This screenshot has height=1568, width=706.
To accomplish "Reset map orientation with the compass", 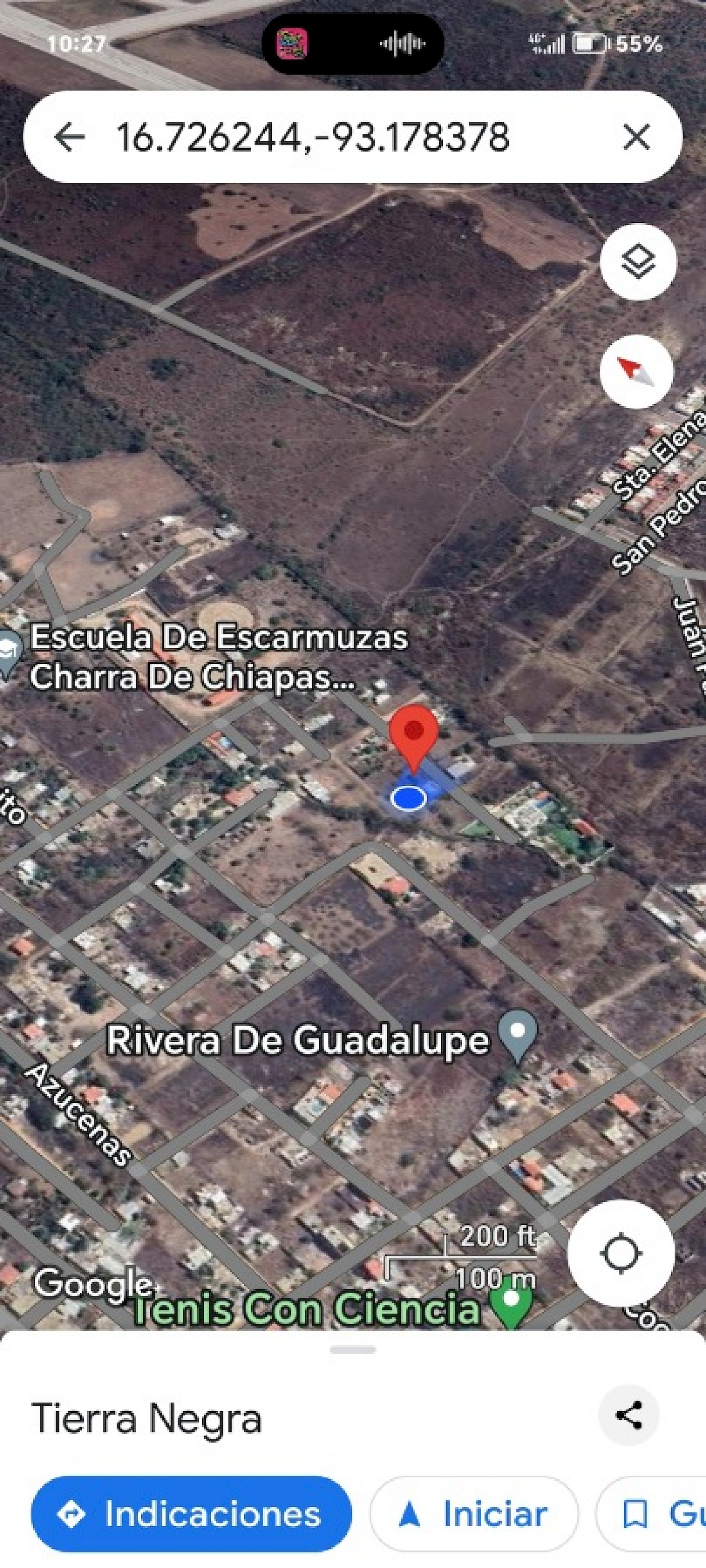I will [636, 371].
